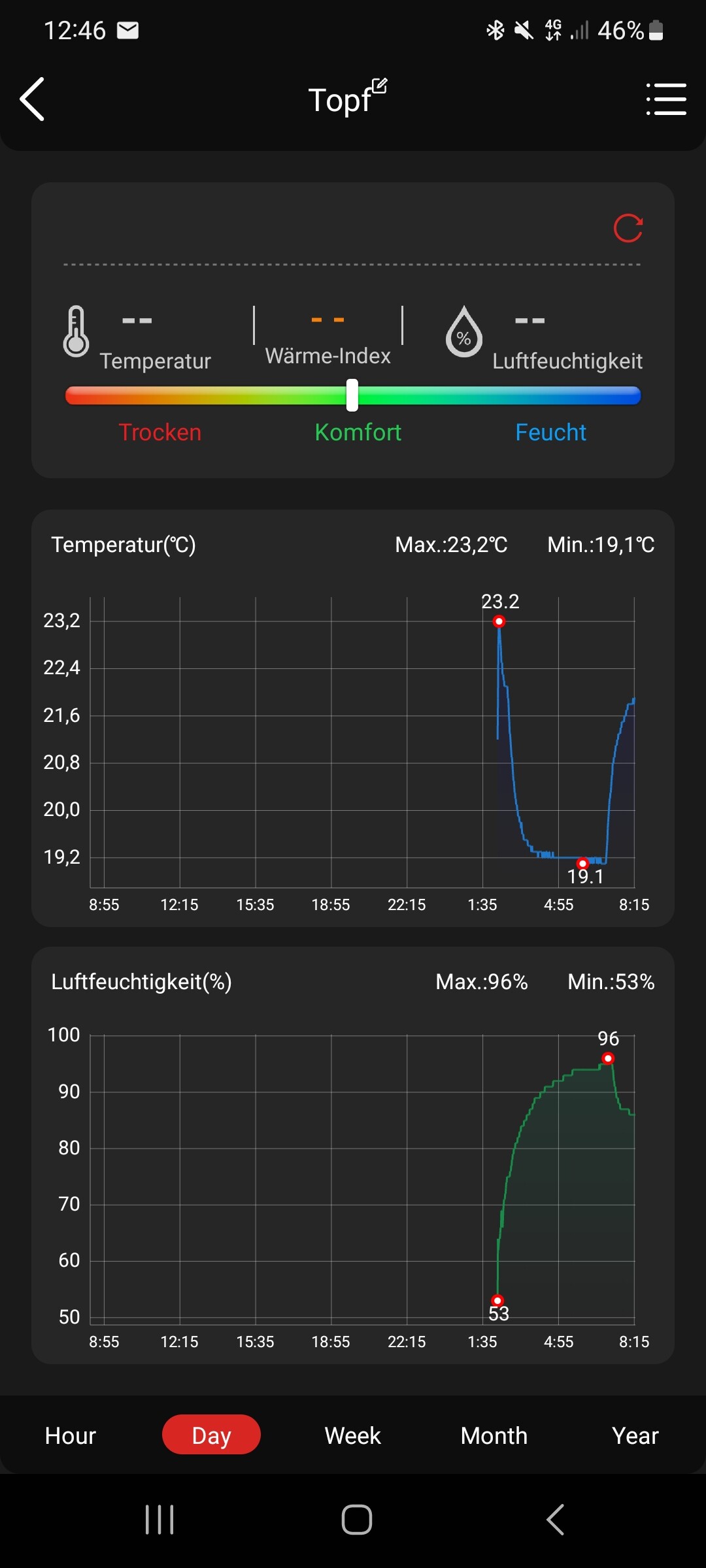Viewport: 706px width, 1568px height.
Task: Go back using the top-left arrow
Action: [33, 99]
